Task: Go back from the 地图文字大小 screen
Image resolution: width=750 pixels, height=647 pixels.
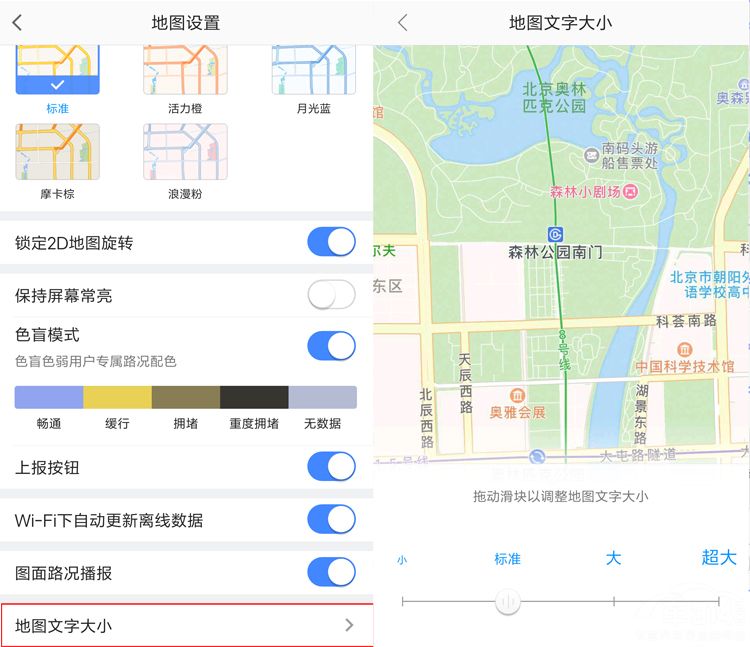Action: tap(402, 22)
